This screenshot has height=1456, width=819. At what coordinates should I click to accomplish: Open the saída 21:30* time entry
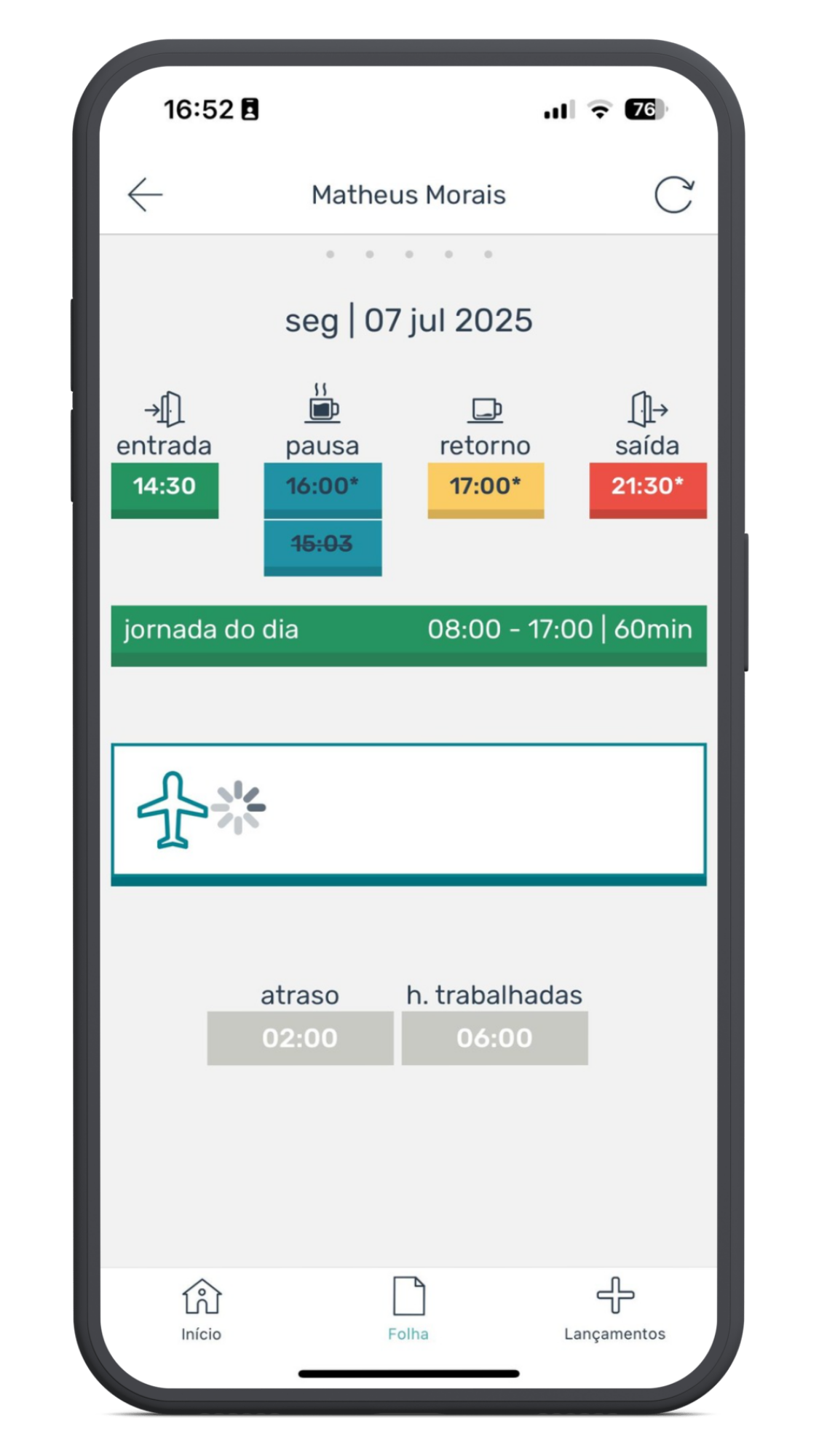coord(648,490)
